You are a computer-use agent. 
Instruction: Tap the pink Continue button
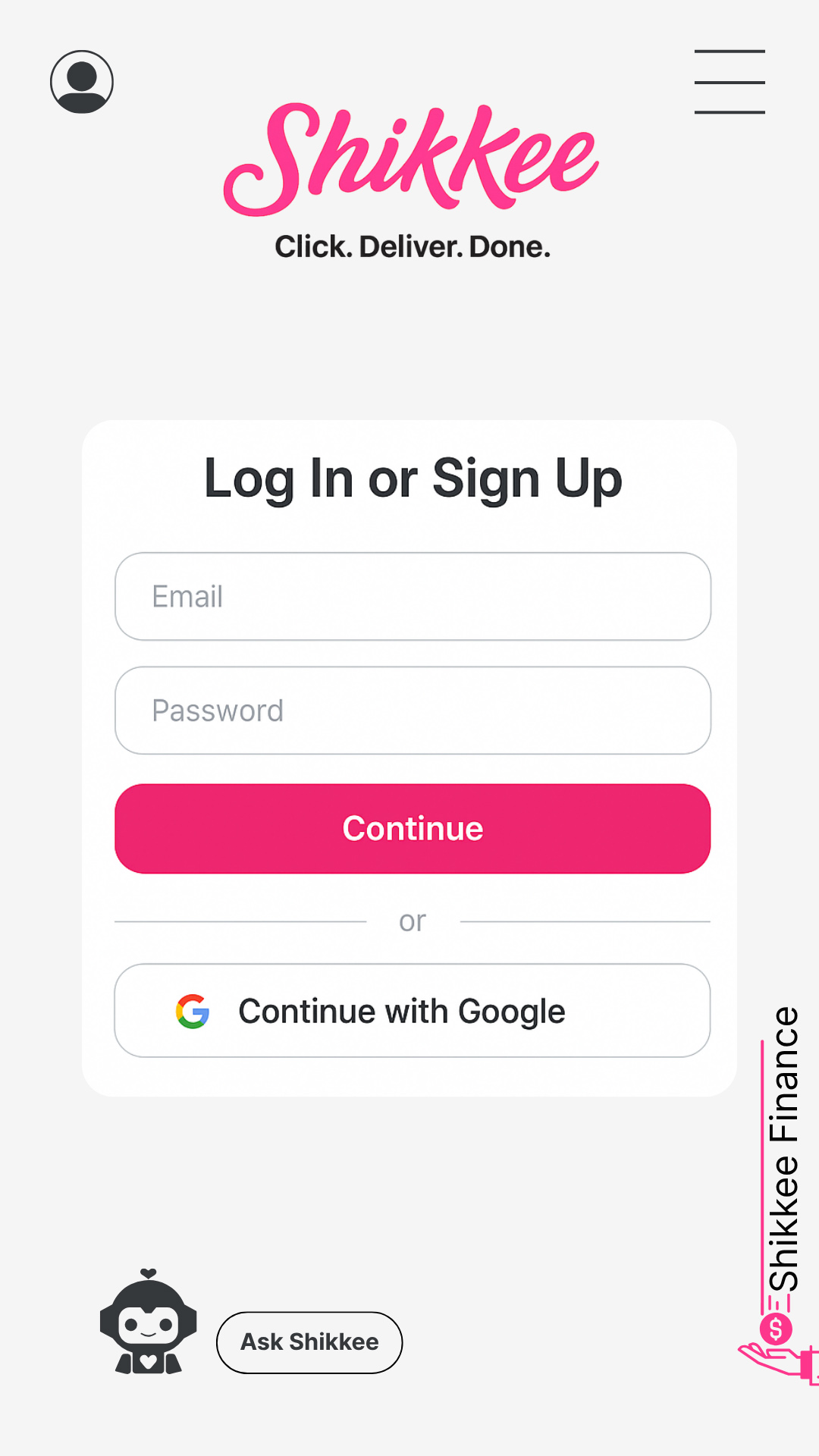pos(413,829)
